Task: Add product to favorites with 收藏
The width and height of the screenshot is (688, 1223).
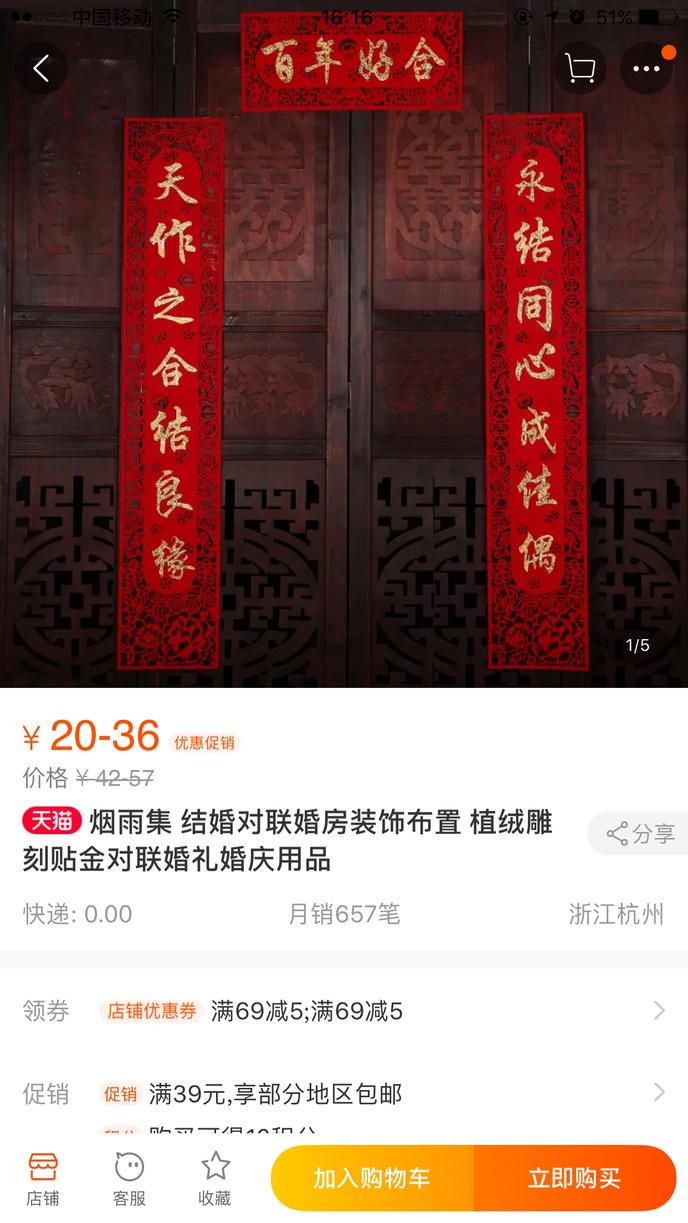Action: (x=215, y=1178)
